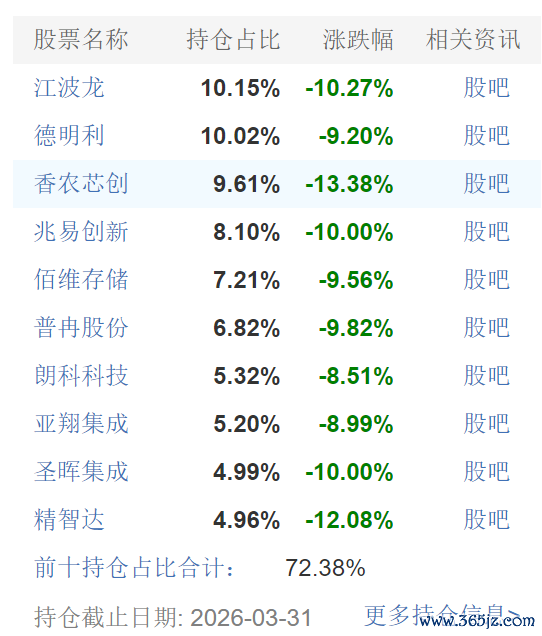The height and width of the screenshot is (636, 542).
Task: Open the 兆易创新 stock link
Action: [81, 232]
